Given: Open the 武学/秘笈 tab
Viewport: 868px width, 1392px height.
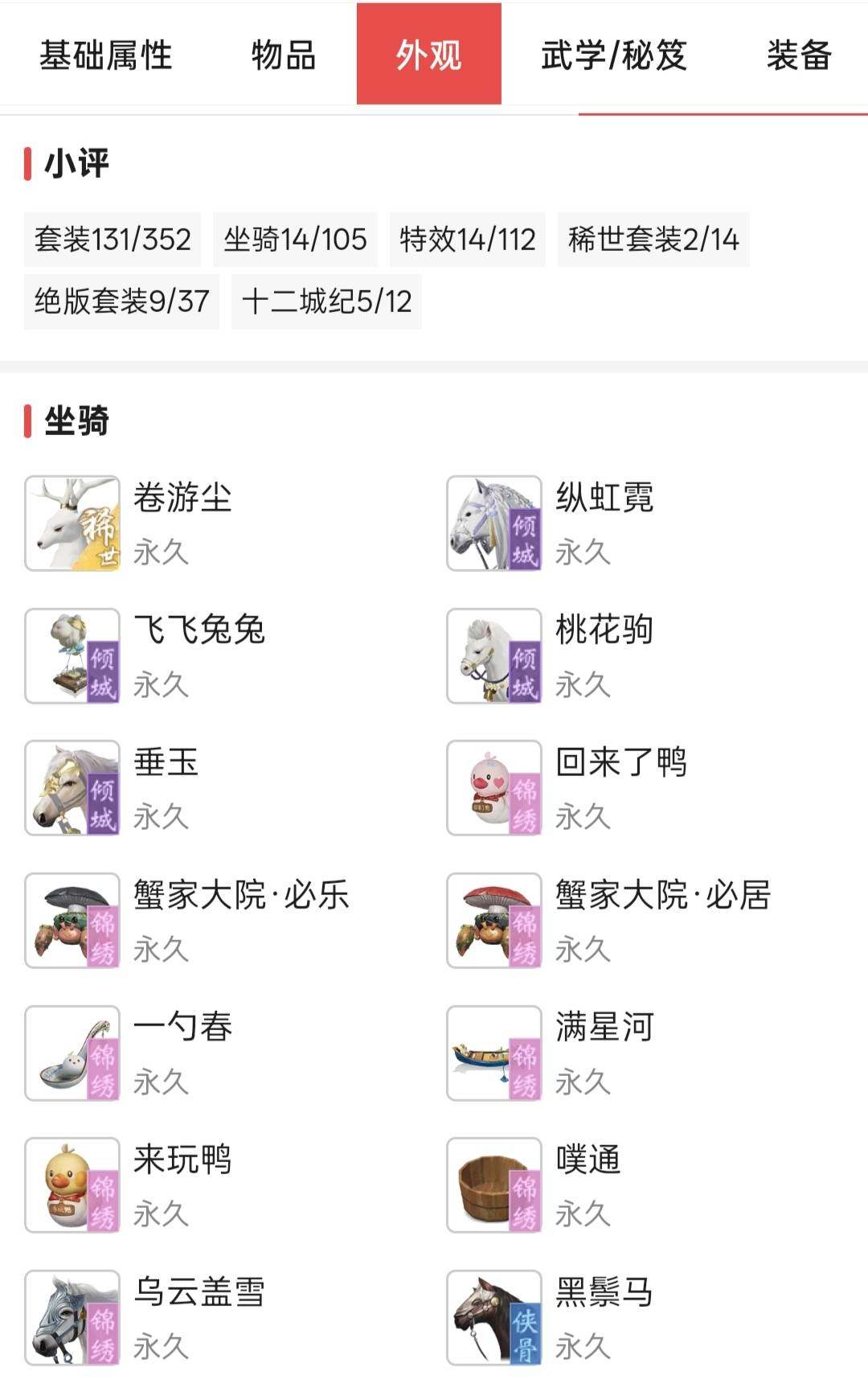Looking at the screenshot, I should (614, 56).
